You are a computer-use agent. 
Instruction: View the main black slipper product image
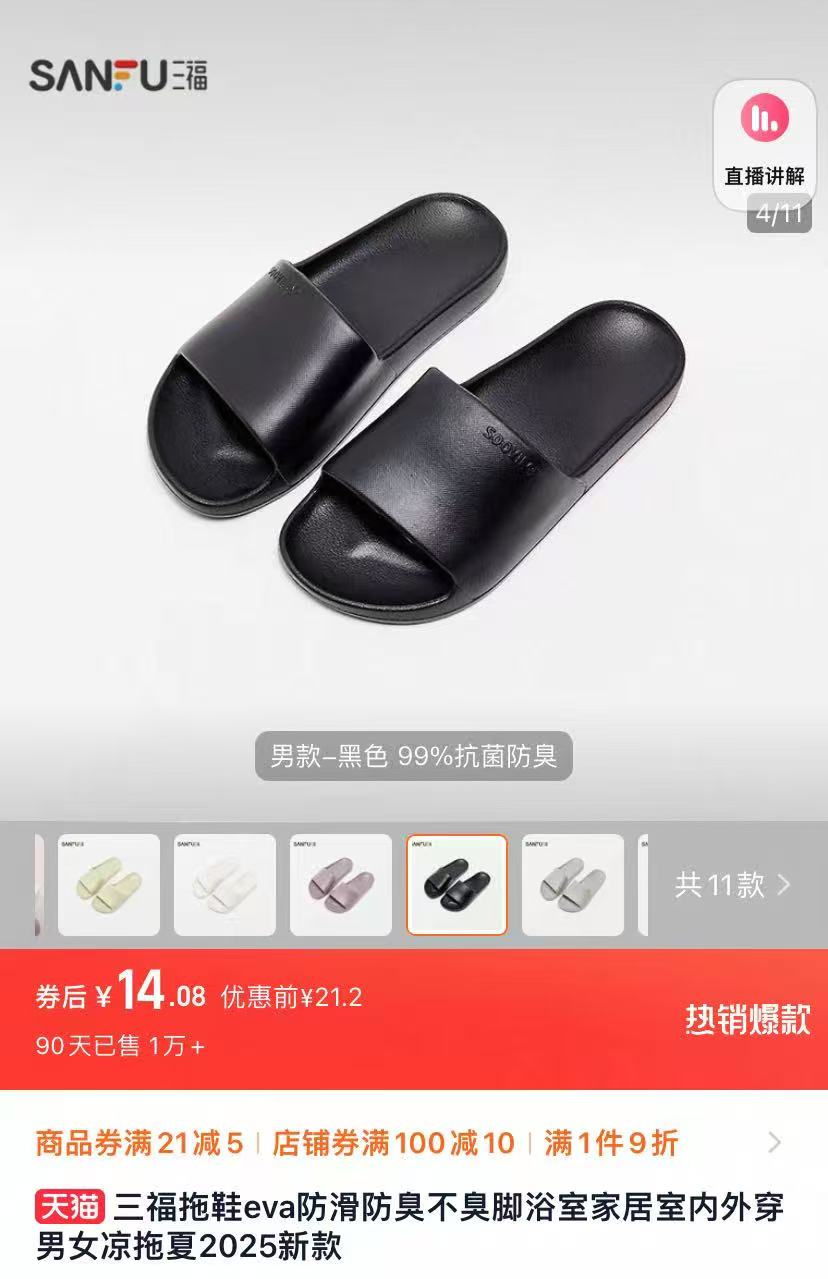click(414, 420)
